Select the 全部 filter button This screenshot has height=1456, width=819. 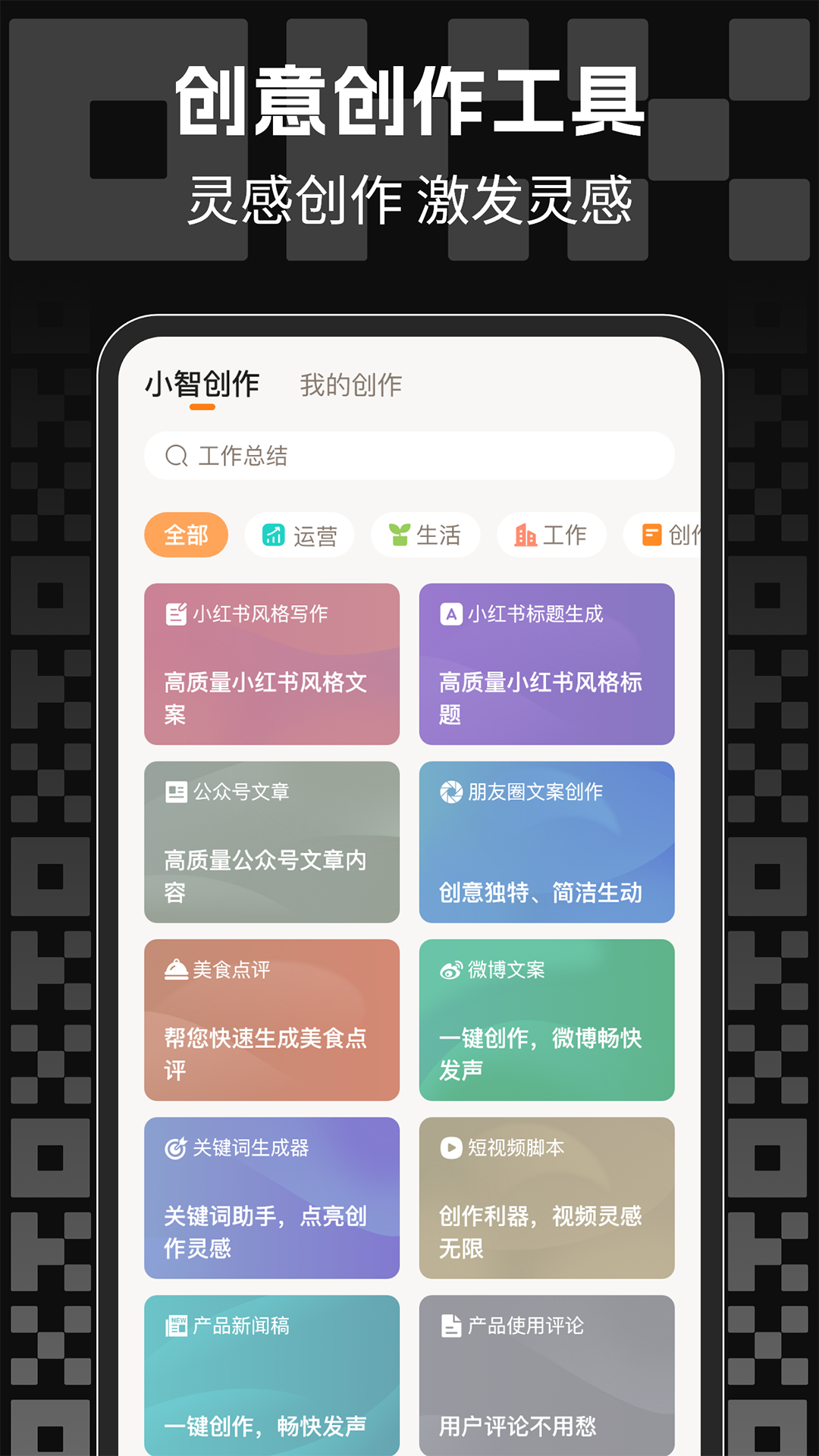click(x=186, y=535)
